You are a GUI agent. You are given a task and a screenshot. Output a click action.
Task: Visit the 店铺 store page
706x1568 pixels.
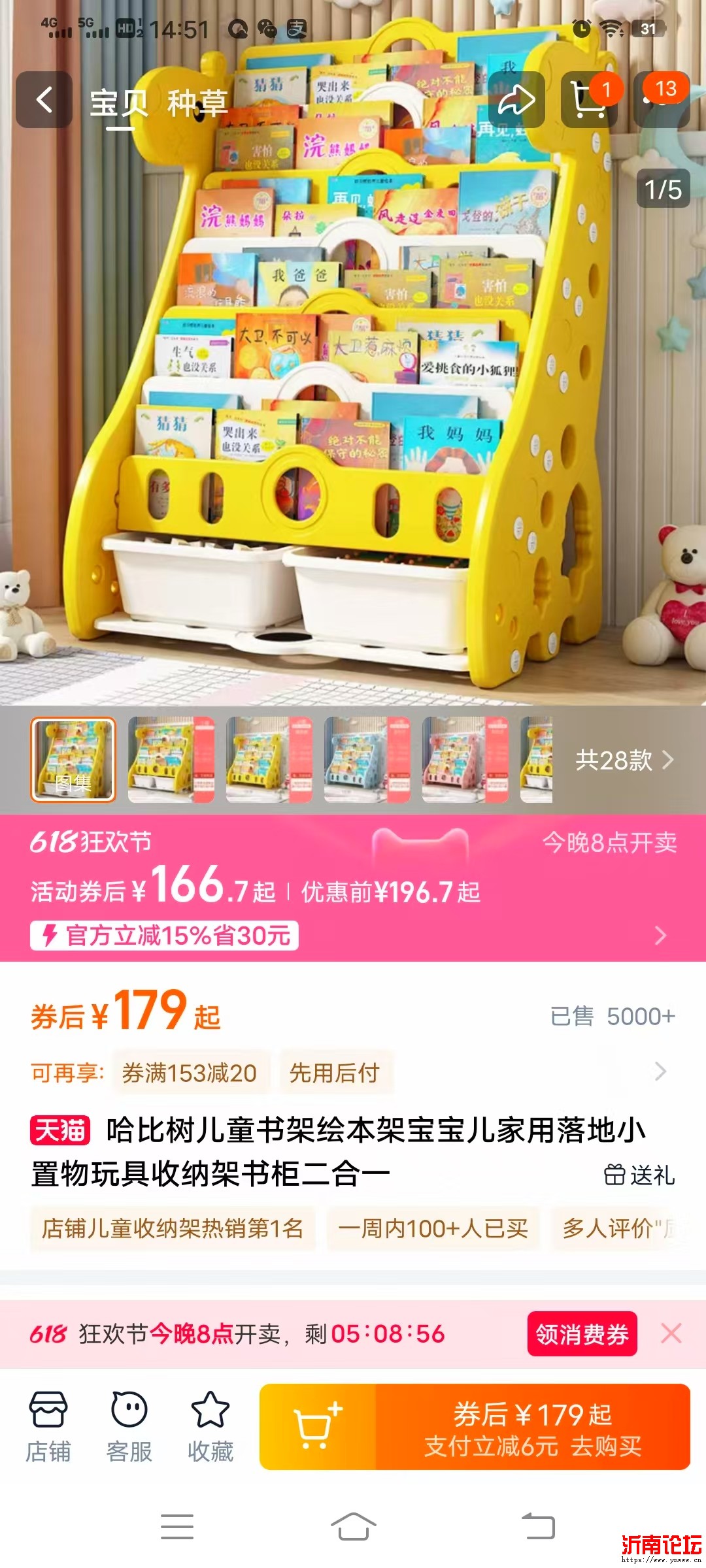pyautogui.click(x=48, y=1426)
